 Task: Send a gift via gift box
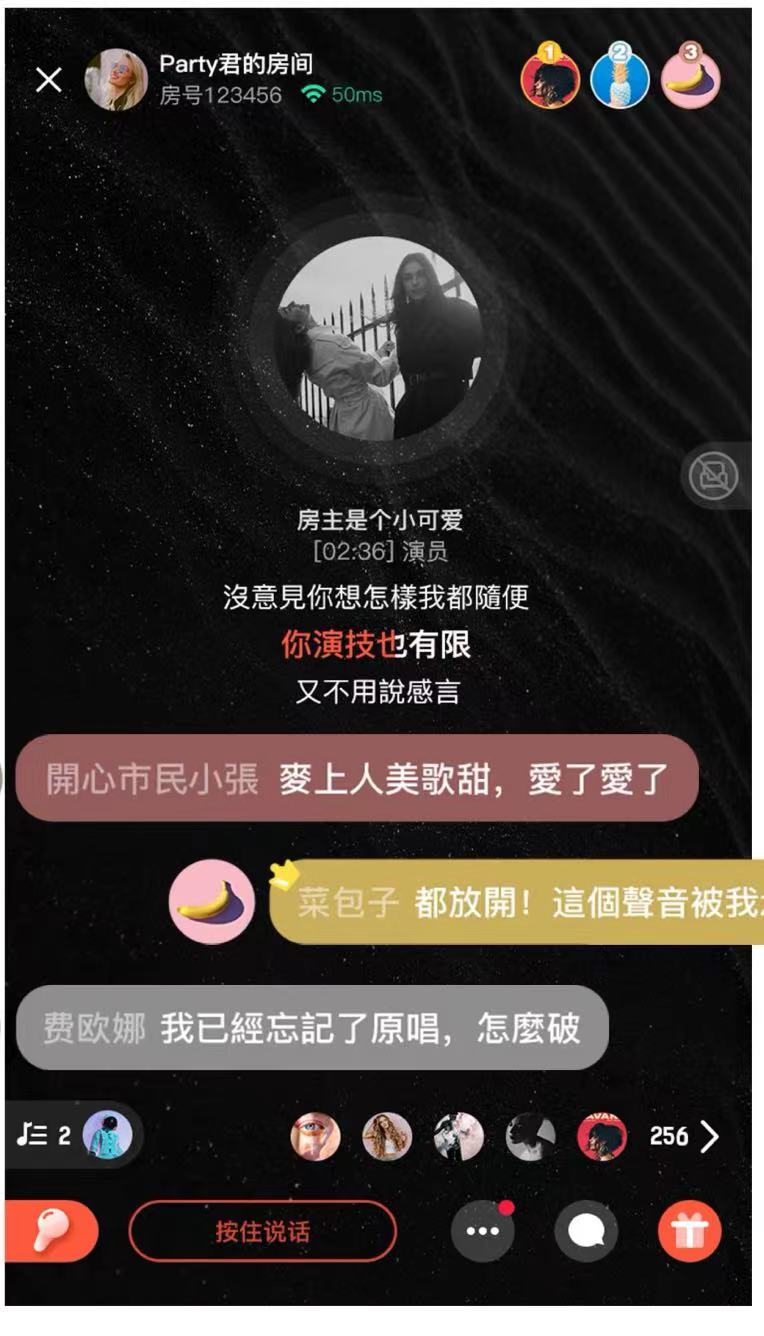pyautogui.click(x=690, y=1231)
